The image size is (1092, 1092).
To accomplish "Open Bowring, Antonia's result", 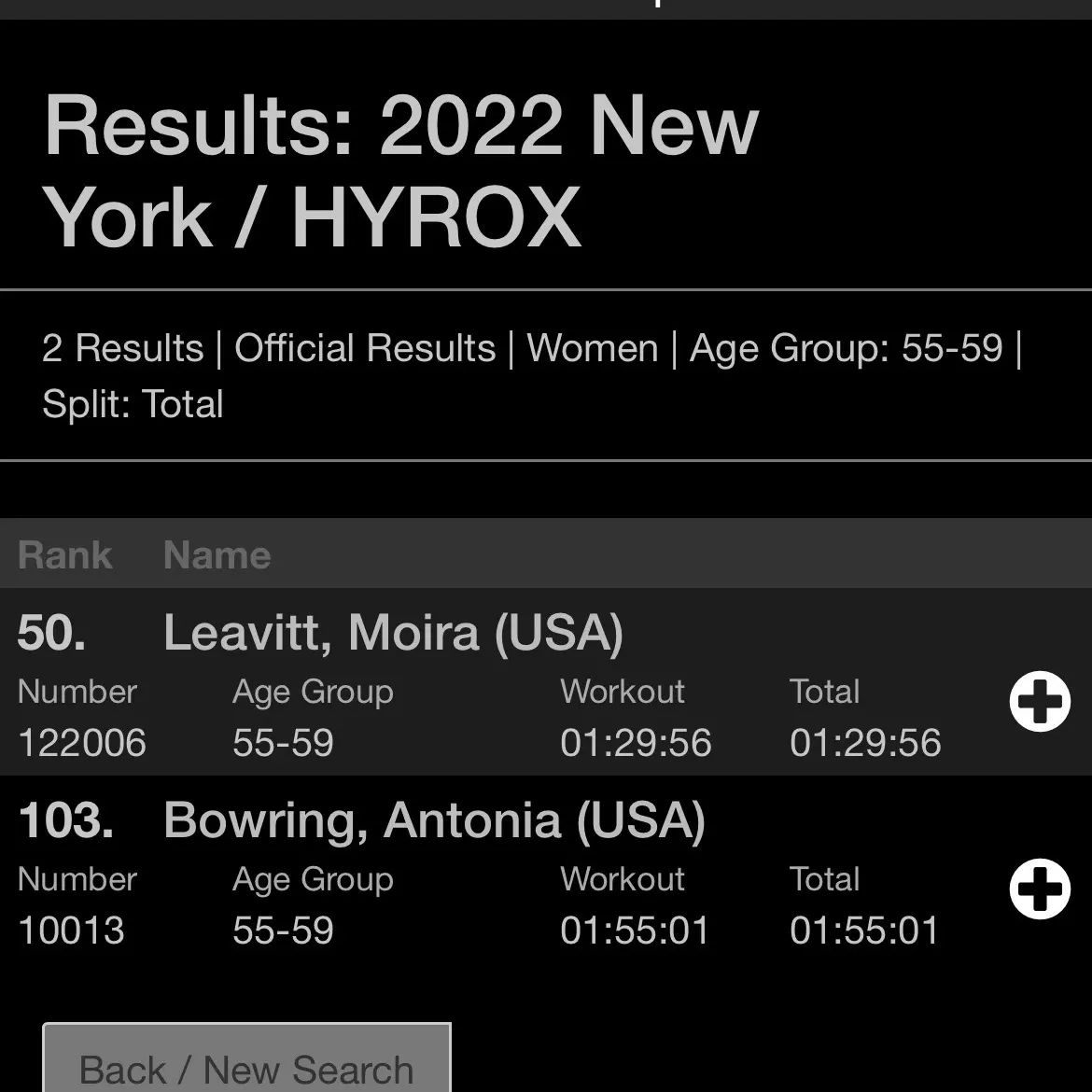I will pos(433,820).
